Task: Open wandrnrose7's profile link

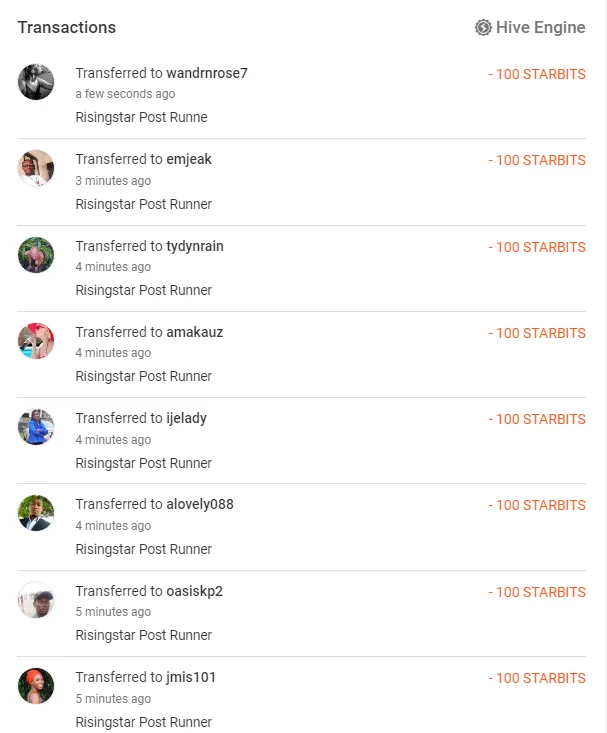Action: click(x=207, y=74)
